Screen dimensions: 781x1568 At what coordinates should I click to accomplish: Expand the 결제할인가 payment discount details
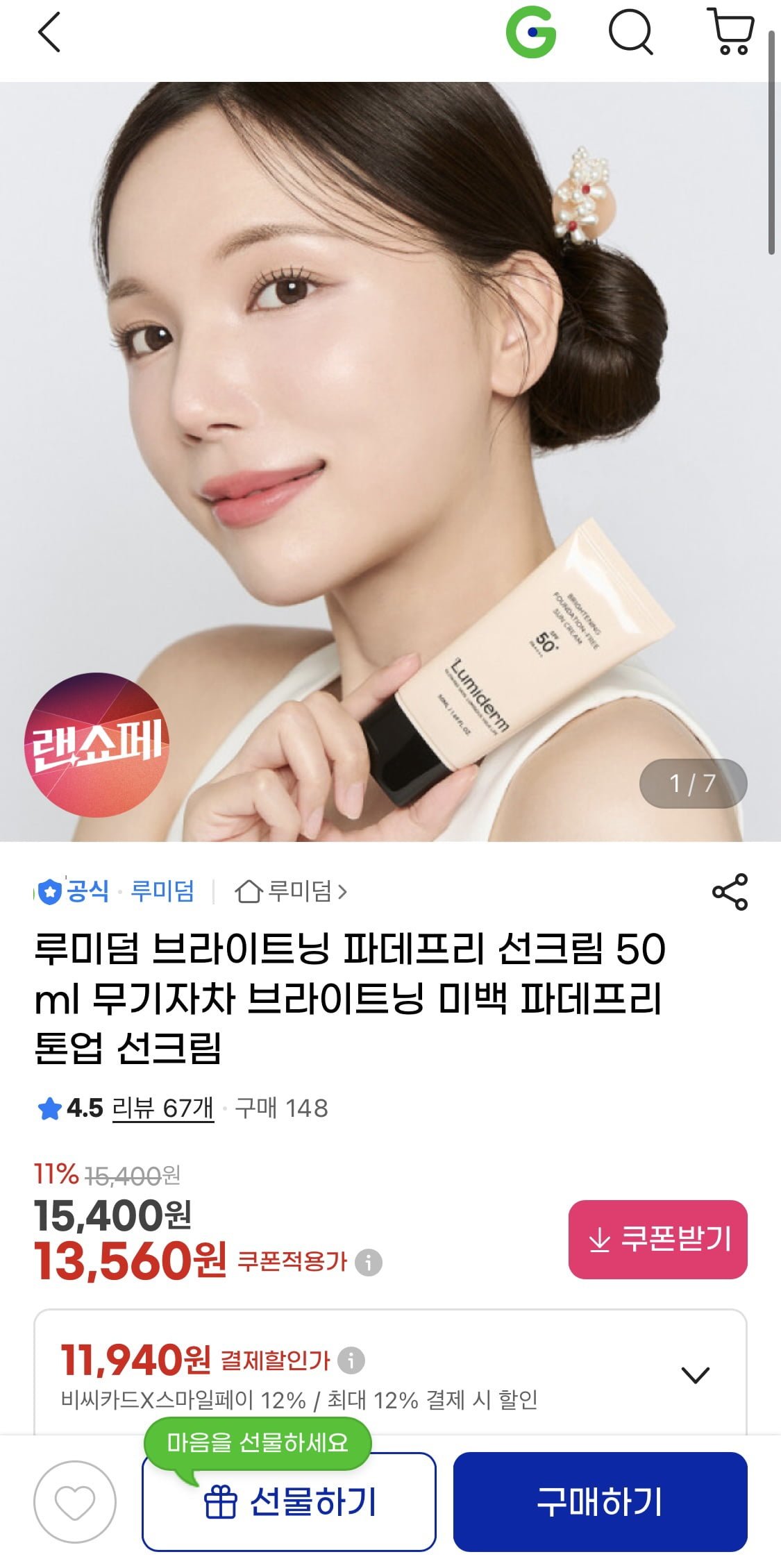[x=695, y=1374]
